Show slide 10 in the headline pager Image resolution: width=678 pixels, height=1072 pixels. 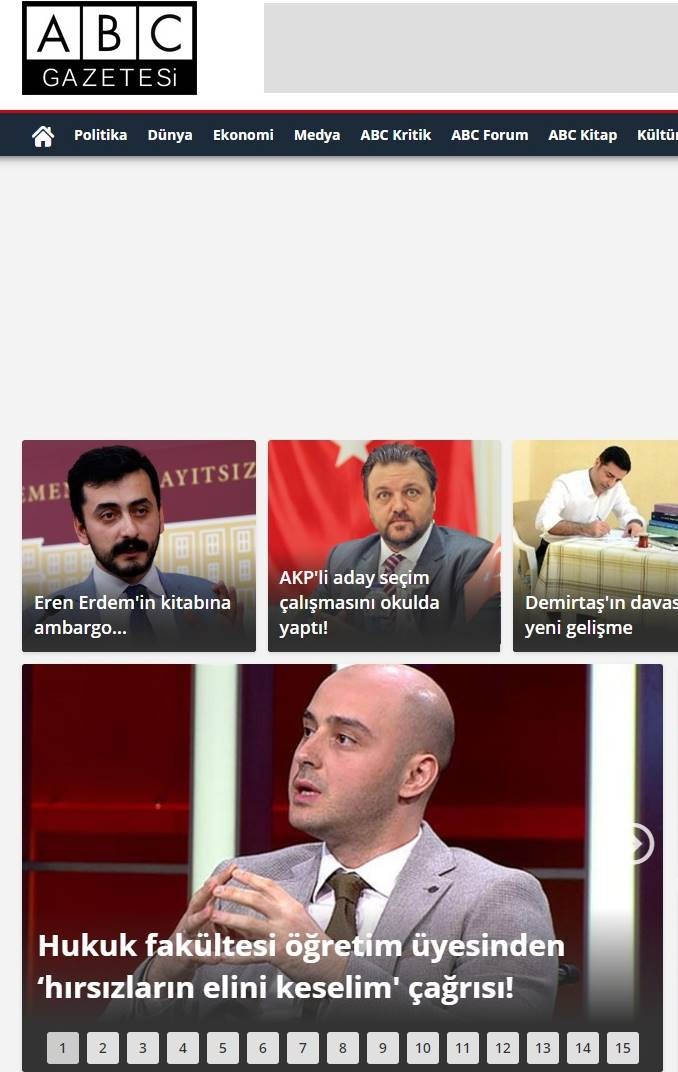coord(423,1048)
